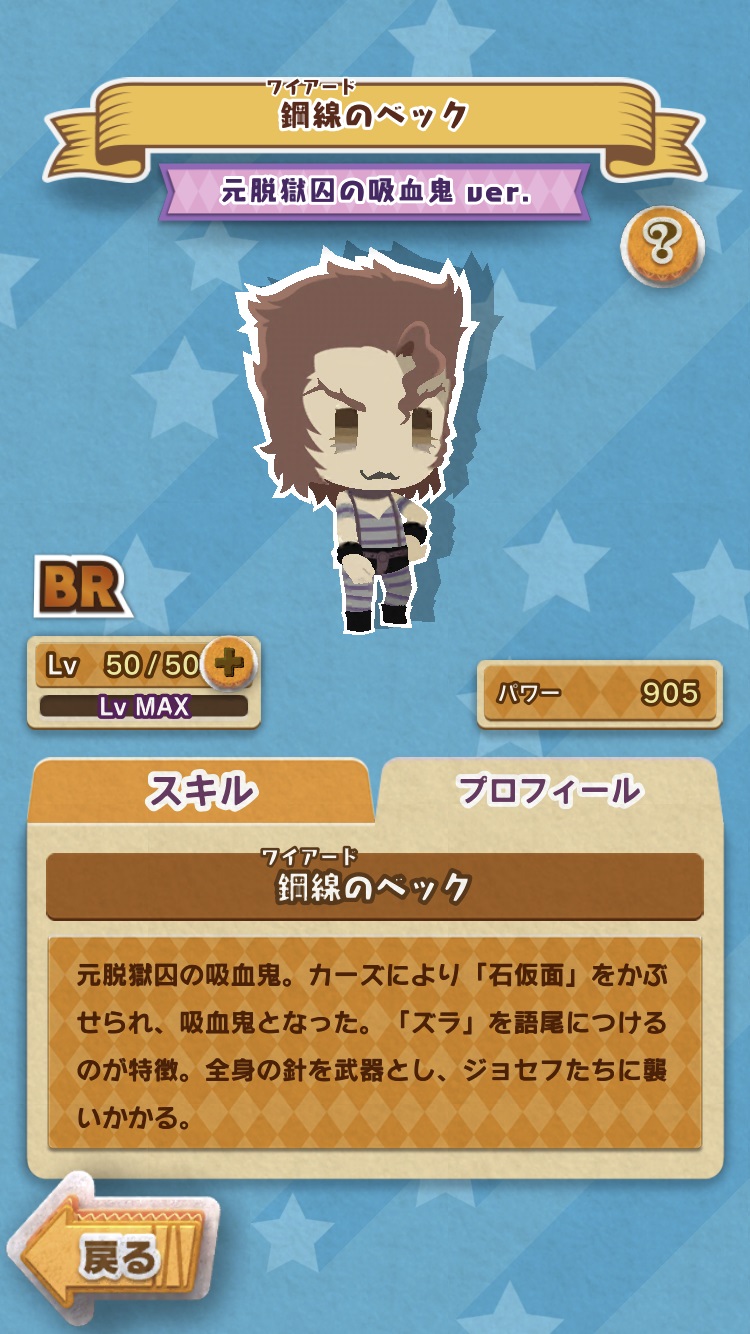Open the question mark help button

(662, 241)
